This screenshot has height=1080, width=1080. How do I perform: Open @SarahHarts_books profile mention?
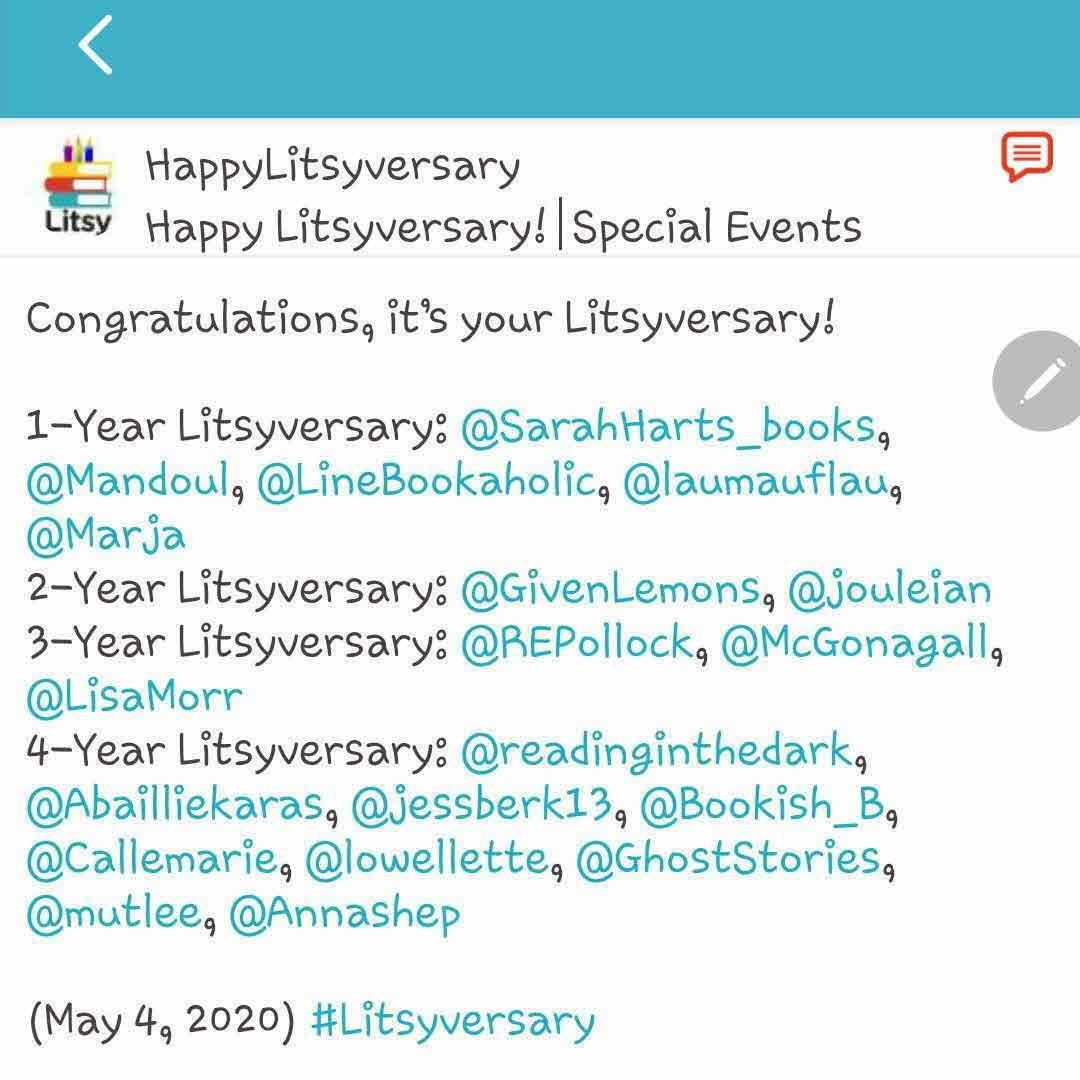coord(668,427)
